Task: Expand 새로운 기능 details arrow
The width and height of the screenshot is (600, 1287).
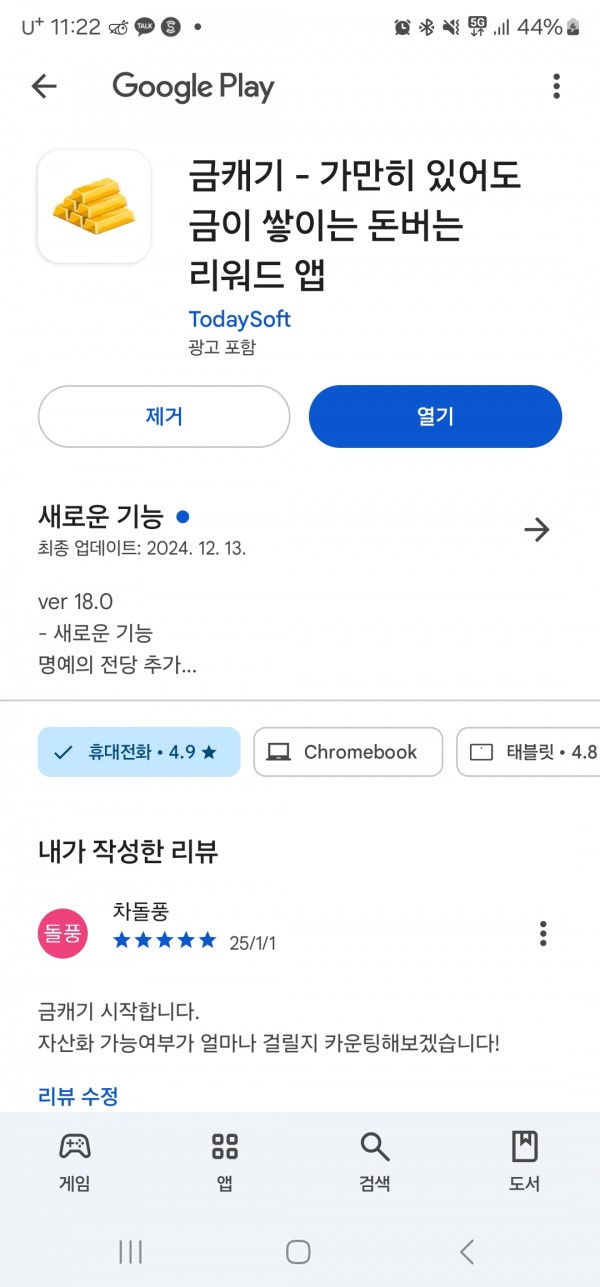Action: pos(537,529)
